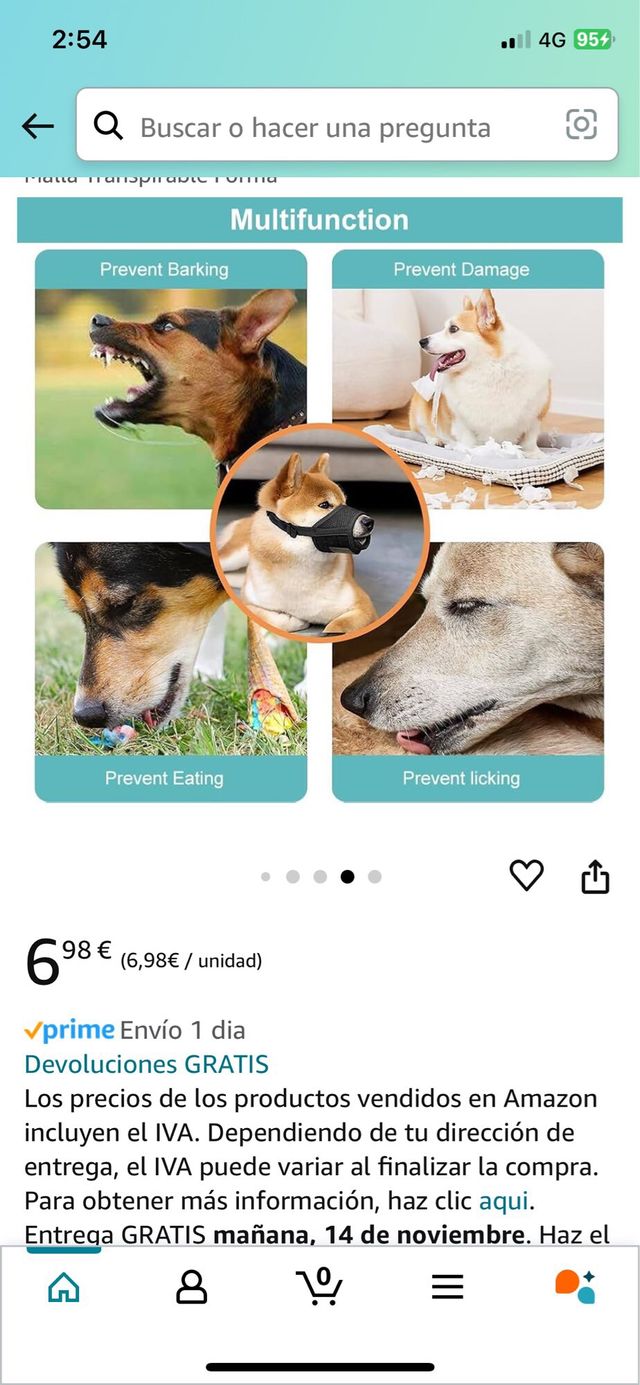Viewport: 640px width, 1385px height.
Task: Go back to the previous page
Action: coord(38,126)
